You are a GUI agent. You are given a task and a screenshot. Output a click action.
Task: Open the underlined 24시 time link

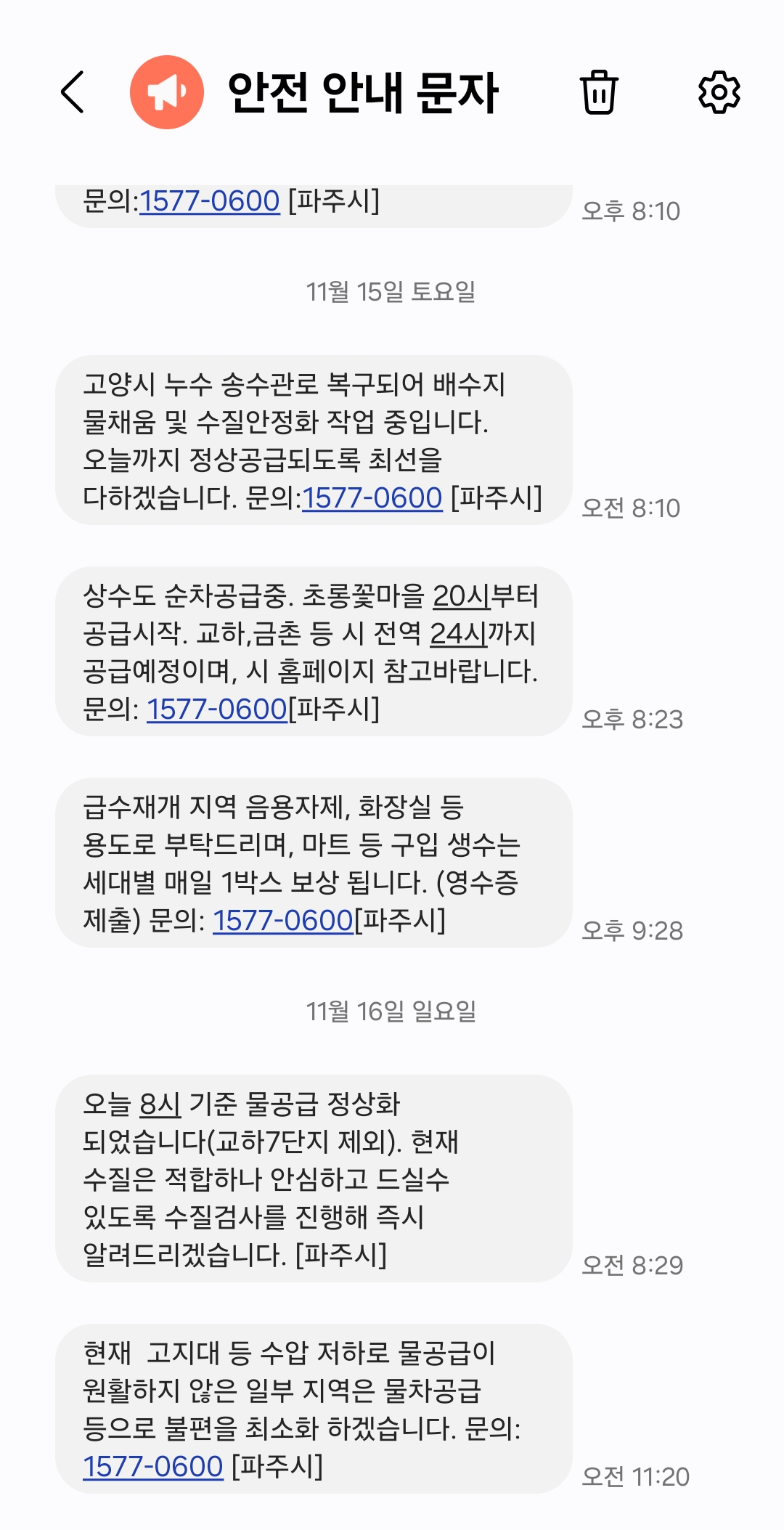[458, 634]
